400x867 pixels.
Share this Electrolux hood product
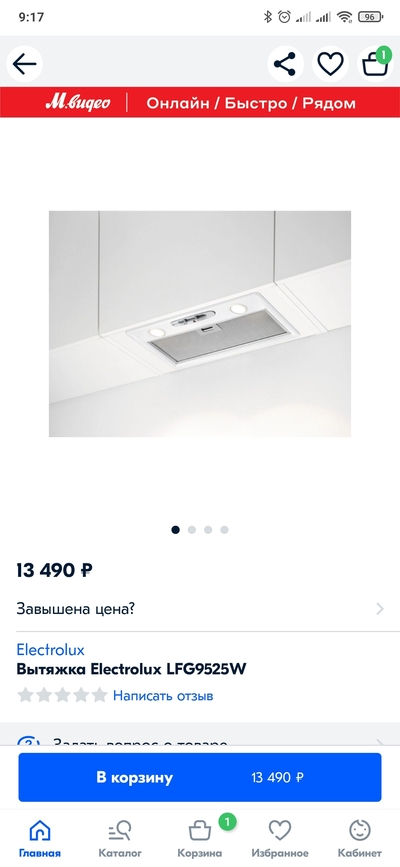pyautogui.click(x=285, y=64)
